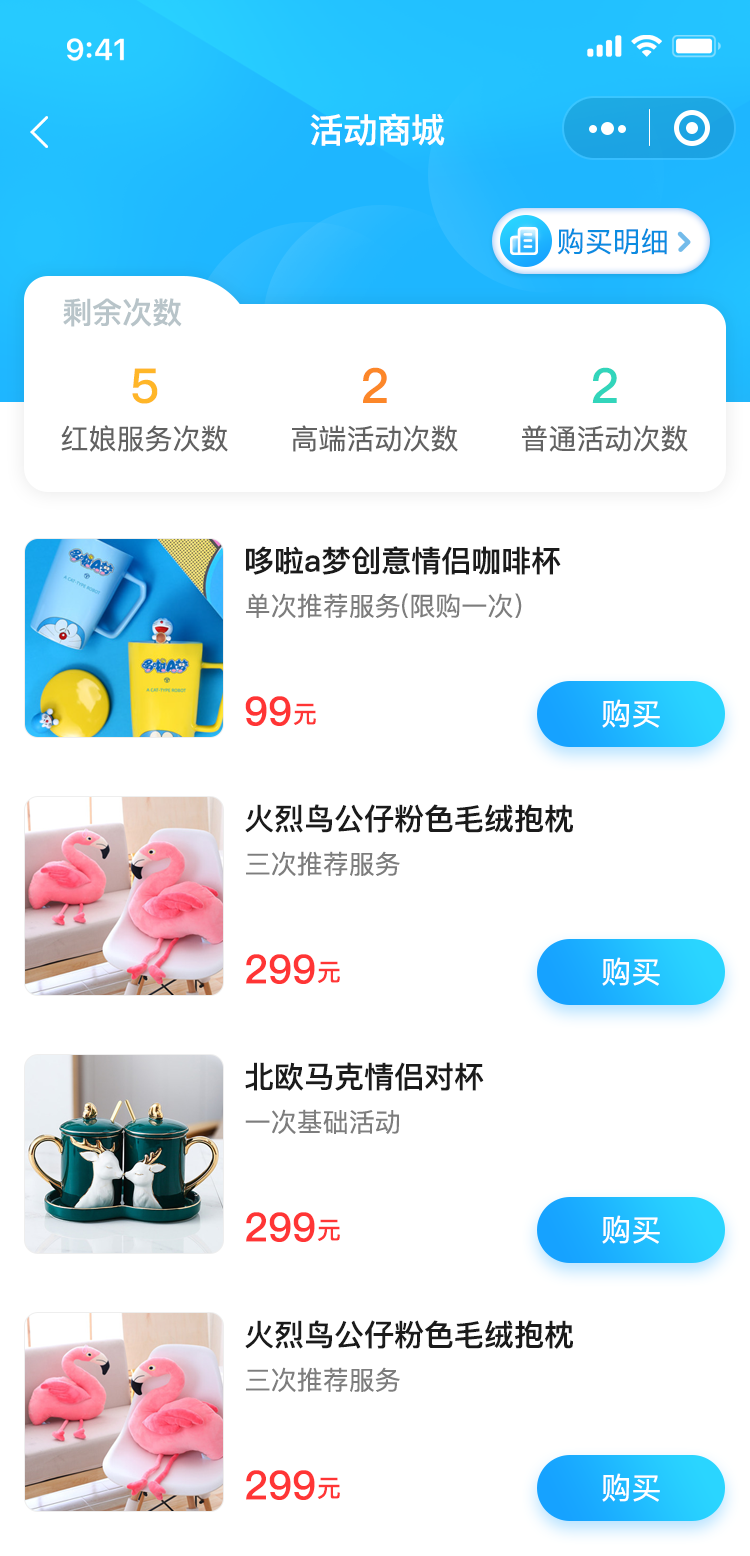
Task: Buy the 哆啦a梦创意情侣咖啡杯 for 99元
Action: click(x=631, y=714)
